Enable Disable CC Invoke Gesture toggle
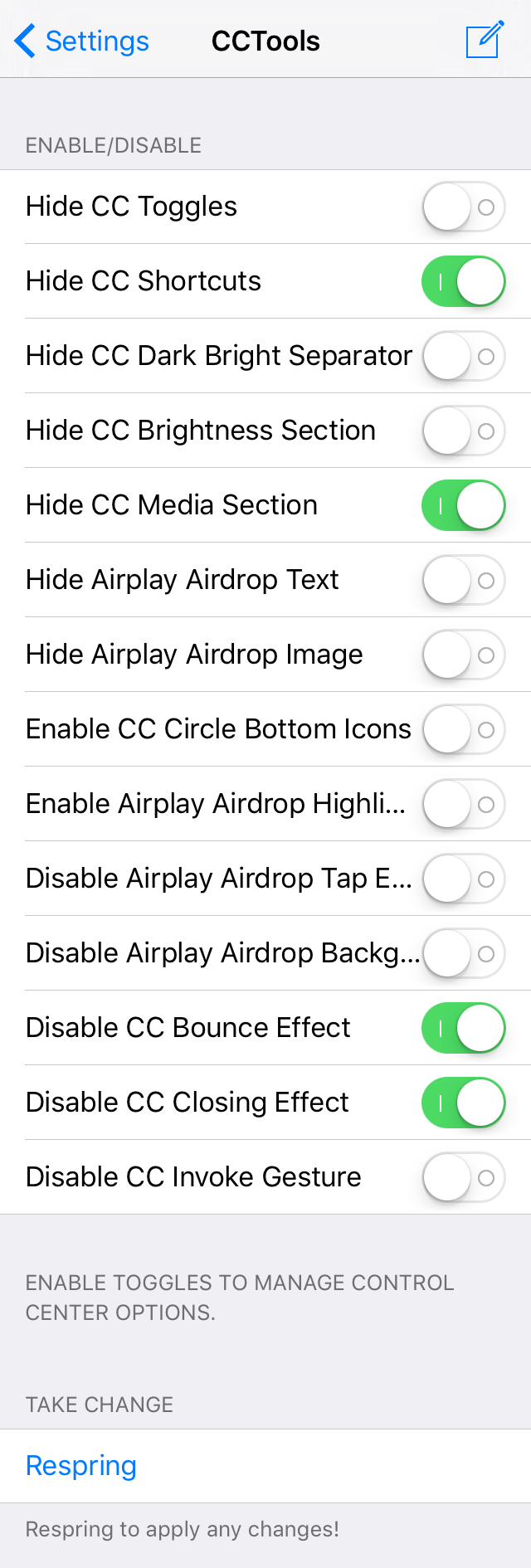 pyautogui.click(x=463, y=1177)
